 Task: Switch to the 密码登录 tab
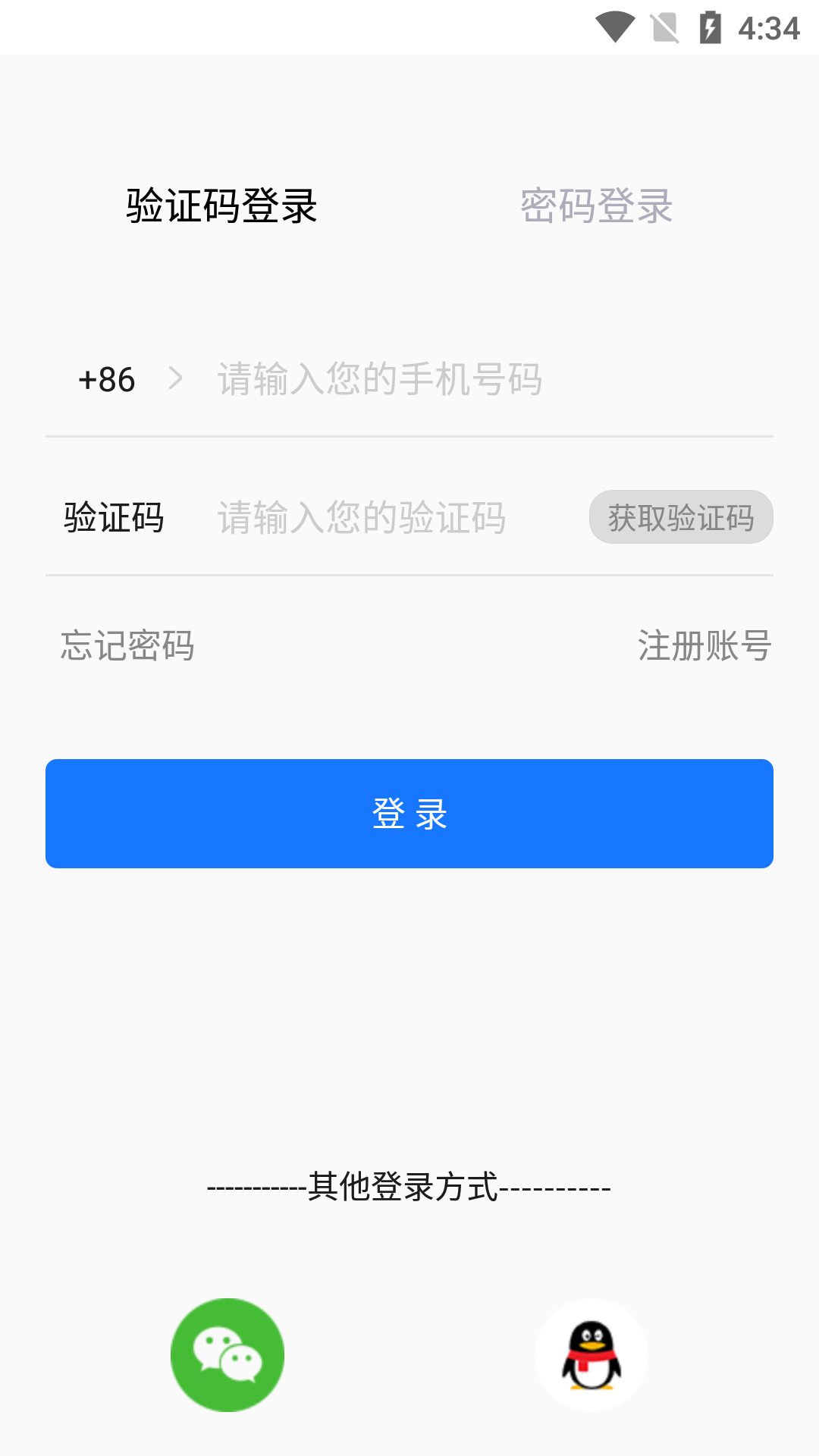coord(596,206)
